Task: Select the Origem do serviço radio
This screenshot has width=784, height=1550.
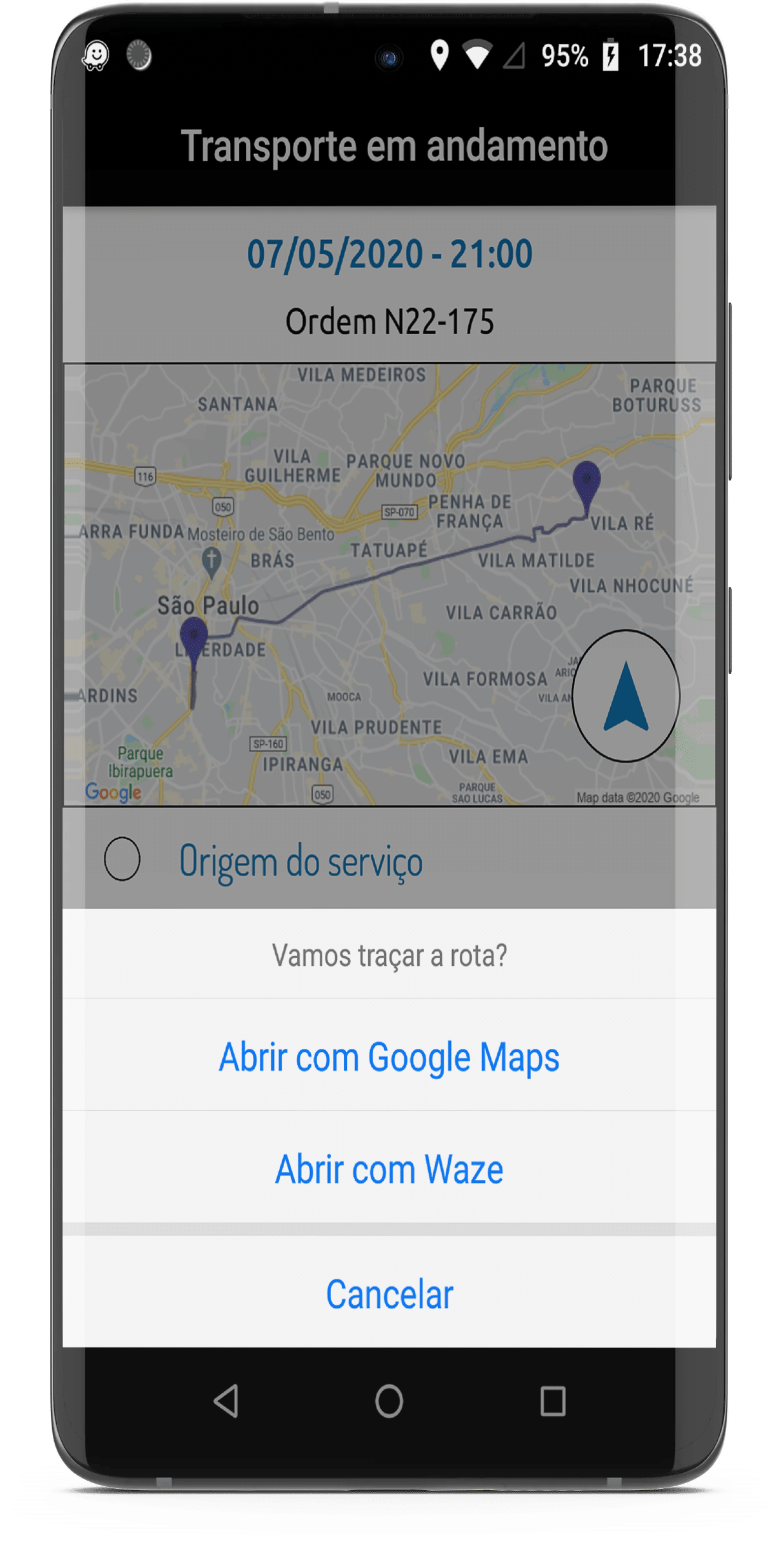Action: pos(122,859)
